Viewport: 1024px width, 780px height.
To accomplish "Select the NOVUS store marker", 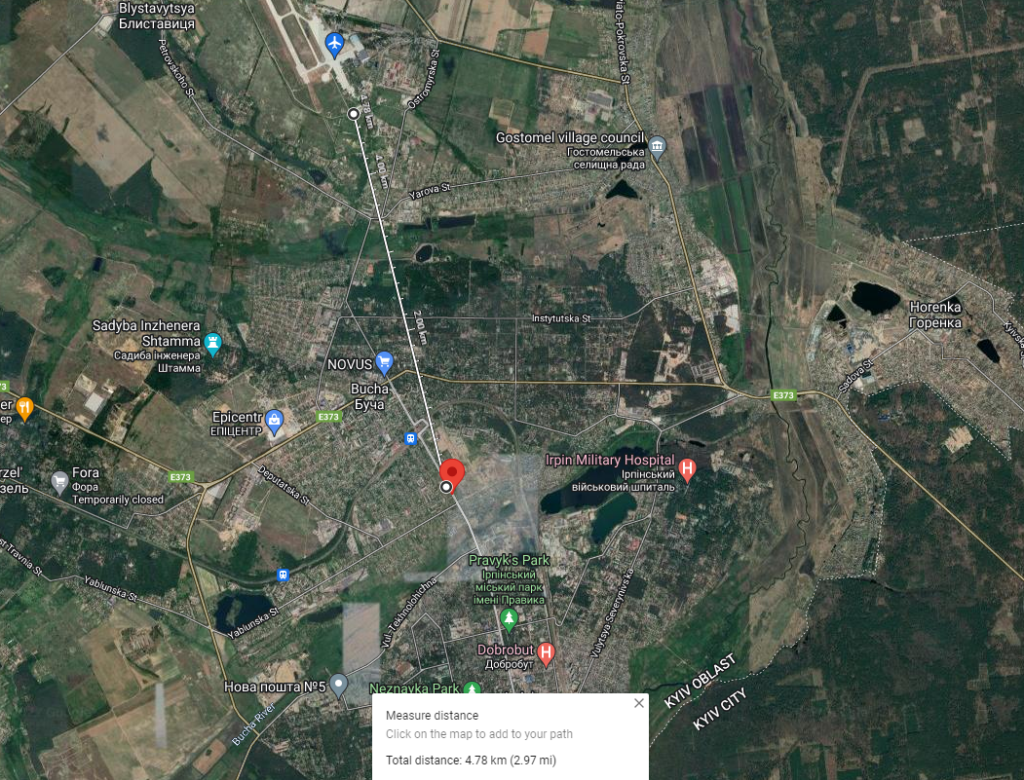I will tap(384, 364).
